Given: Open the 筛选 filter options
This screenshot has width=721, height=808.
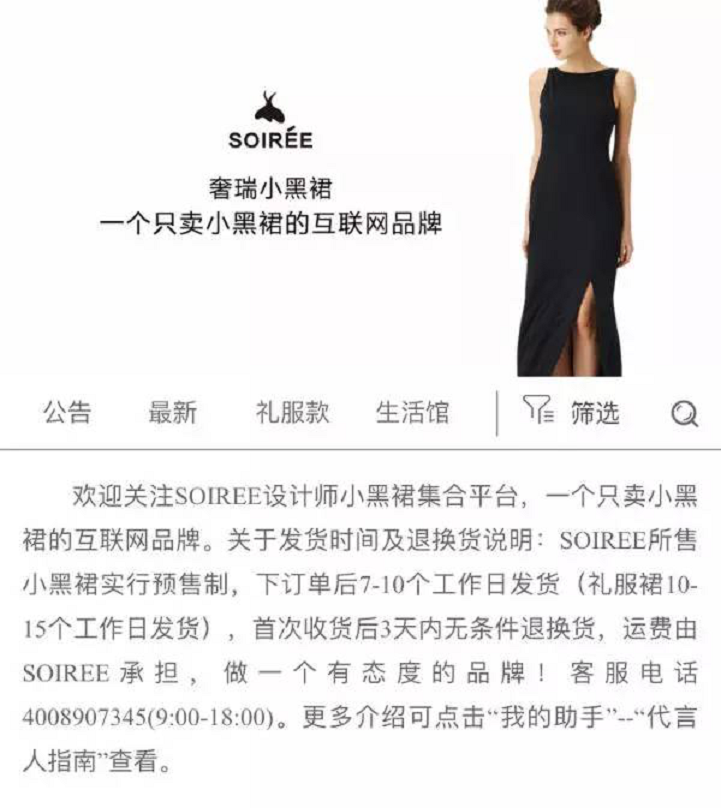Looking at the screenshot, I should [572, 412].
